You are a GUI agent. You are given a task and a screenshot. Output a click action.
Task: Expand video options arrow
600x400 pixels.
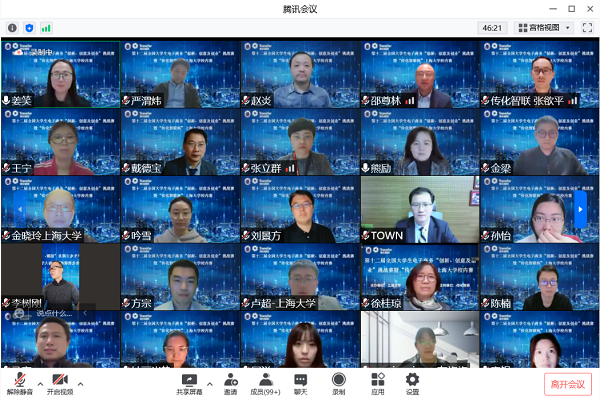[82, 383]
